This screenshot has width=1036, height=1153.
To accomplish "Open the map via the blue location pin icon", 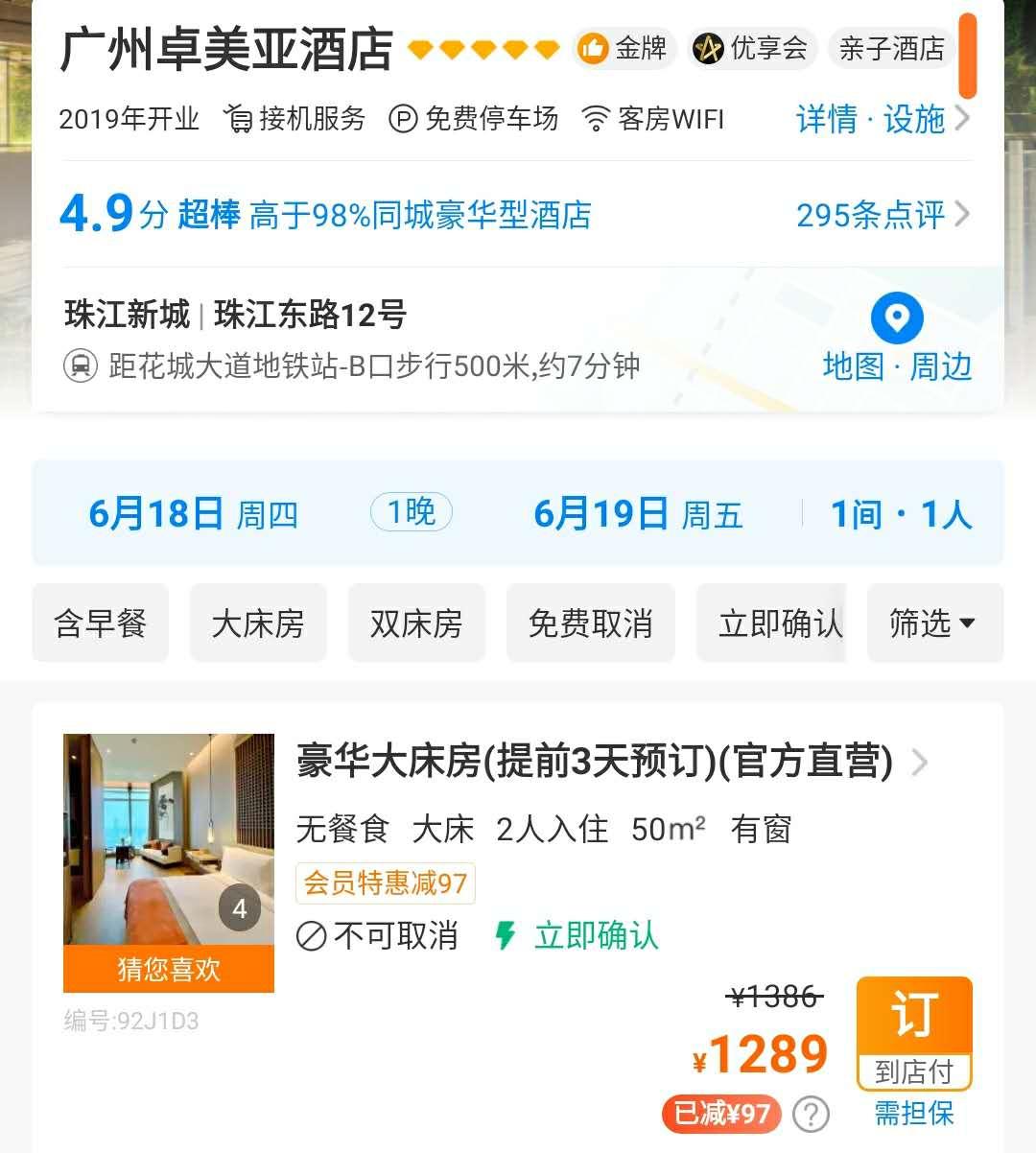I will (x=896, y=319).
